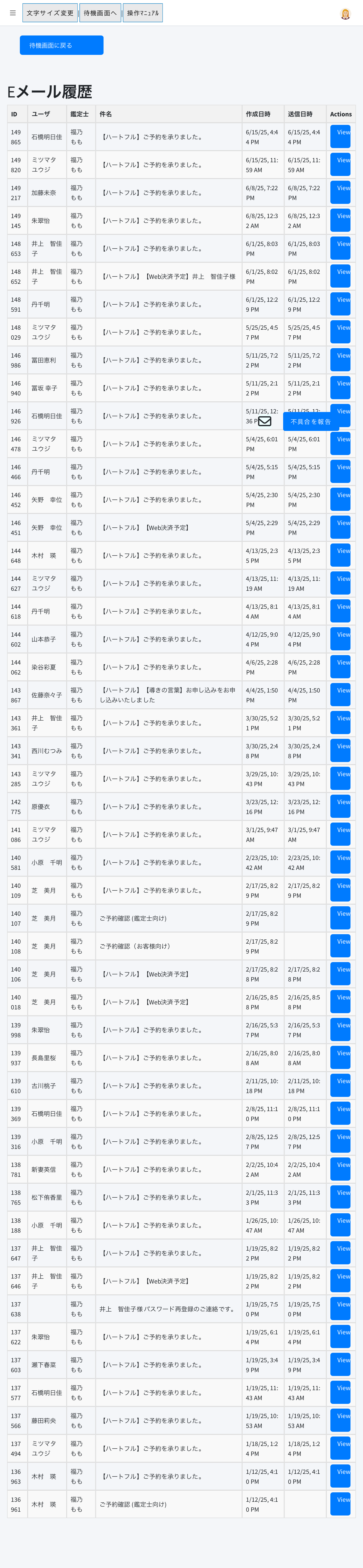This screenshot has height=1568, width=363.
Task: View email ID 146986 for 冨田恵利
Action: tap(341, 360)
